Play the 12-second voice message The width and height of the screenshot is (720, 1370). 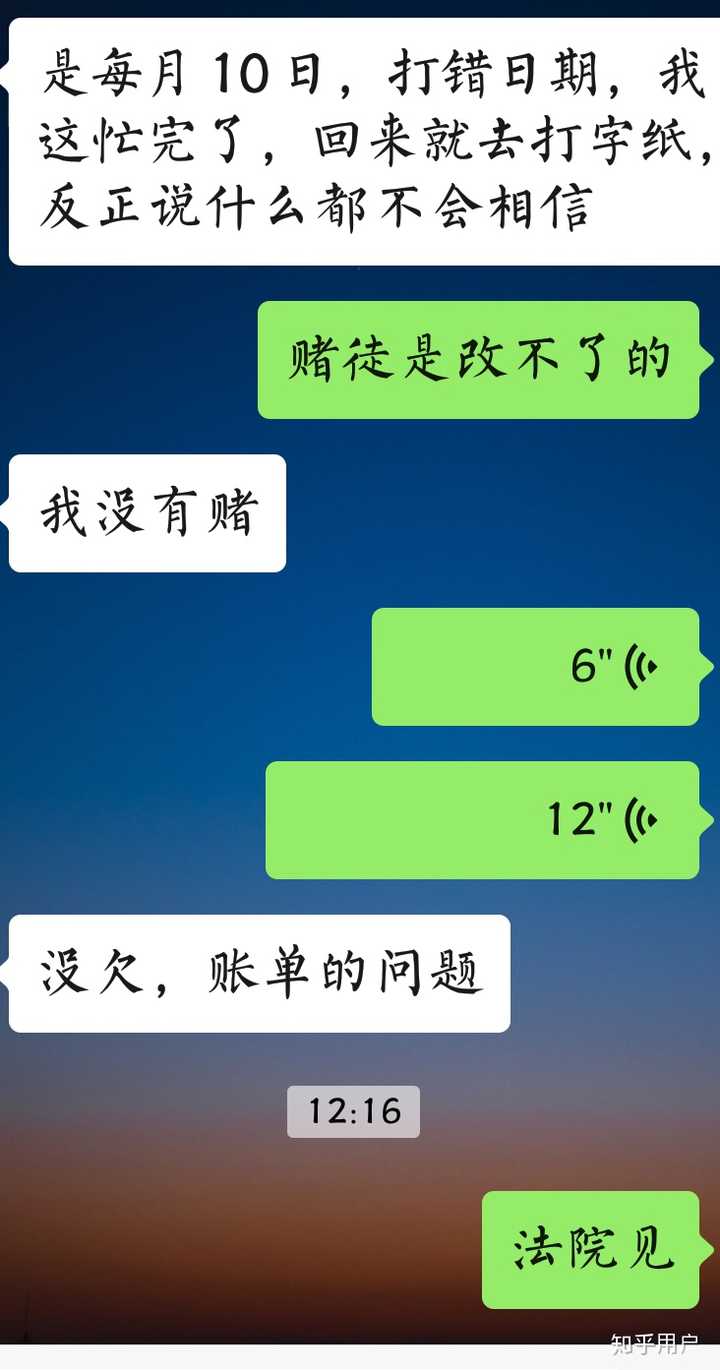[x=482, y=820]
